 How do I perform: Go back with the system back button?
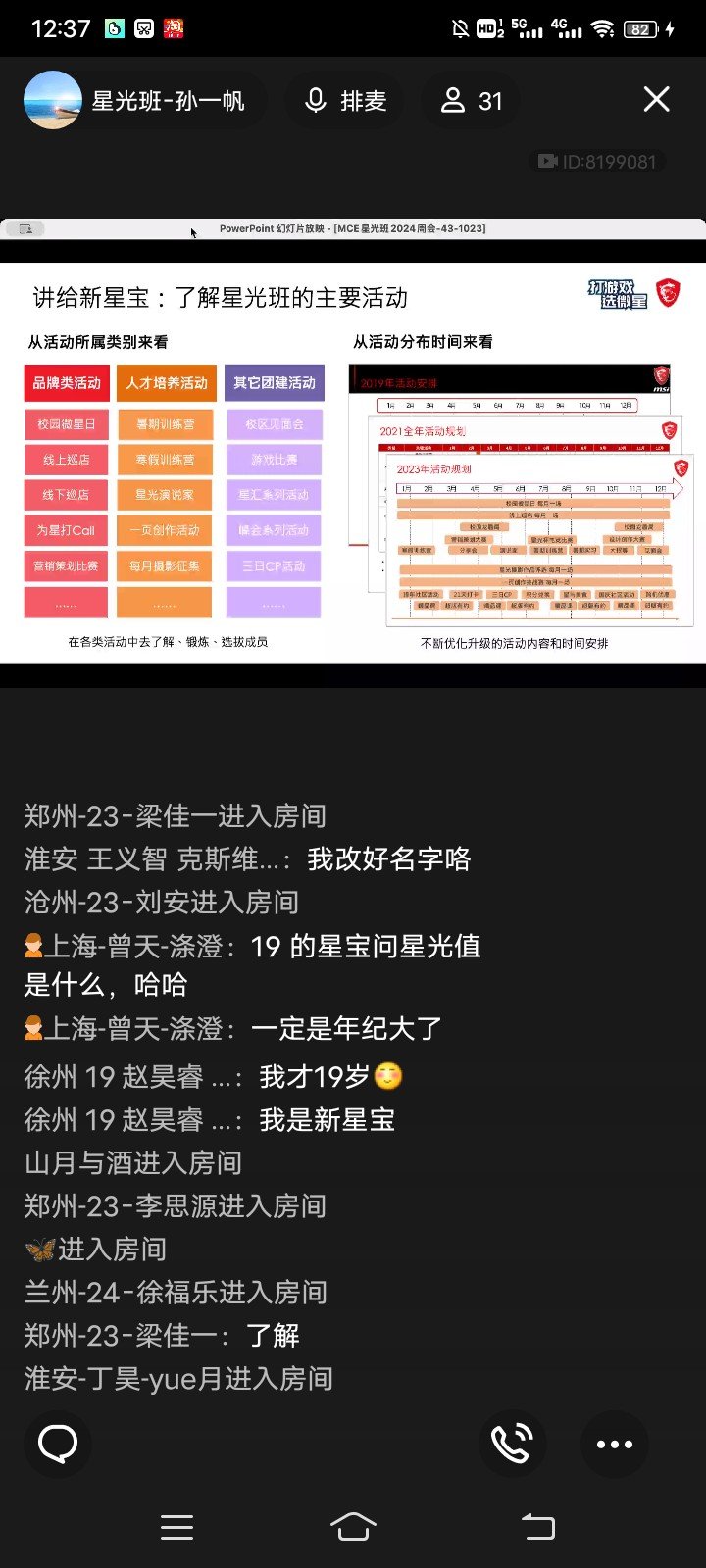537,1526
